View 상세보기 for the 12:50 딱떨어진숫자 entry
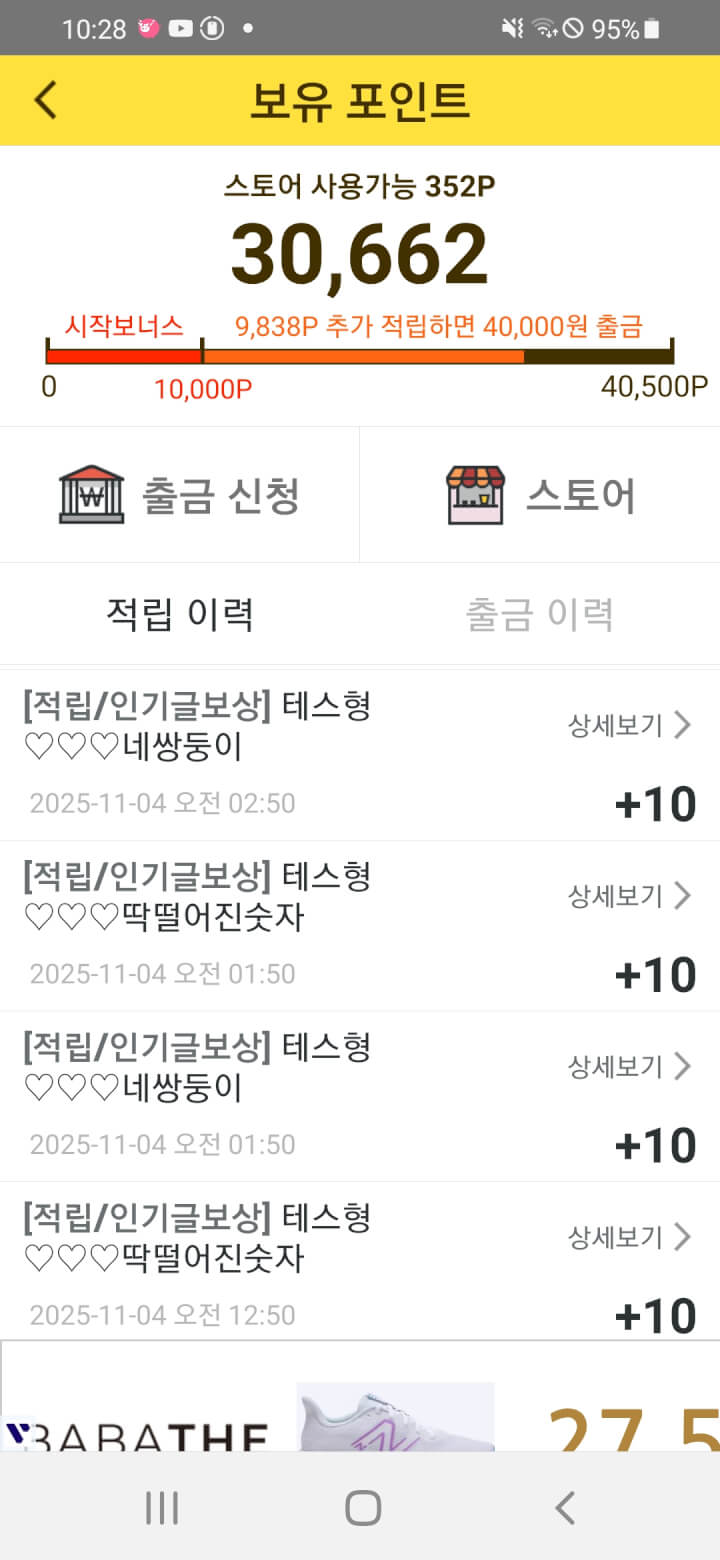Image resolution: width=720 pixels, height=1560 pixels. (x=630, y=1237)
